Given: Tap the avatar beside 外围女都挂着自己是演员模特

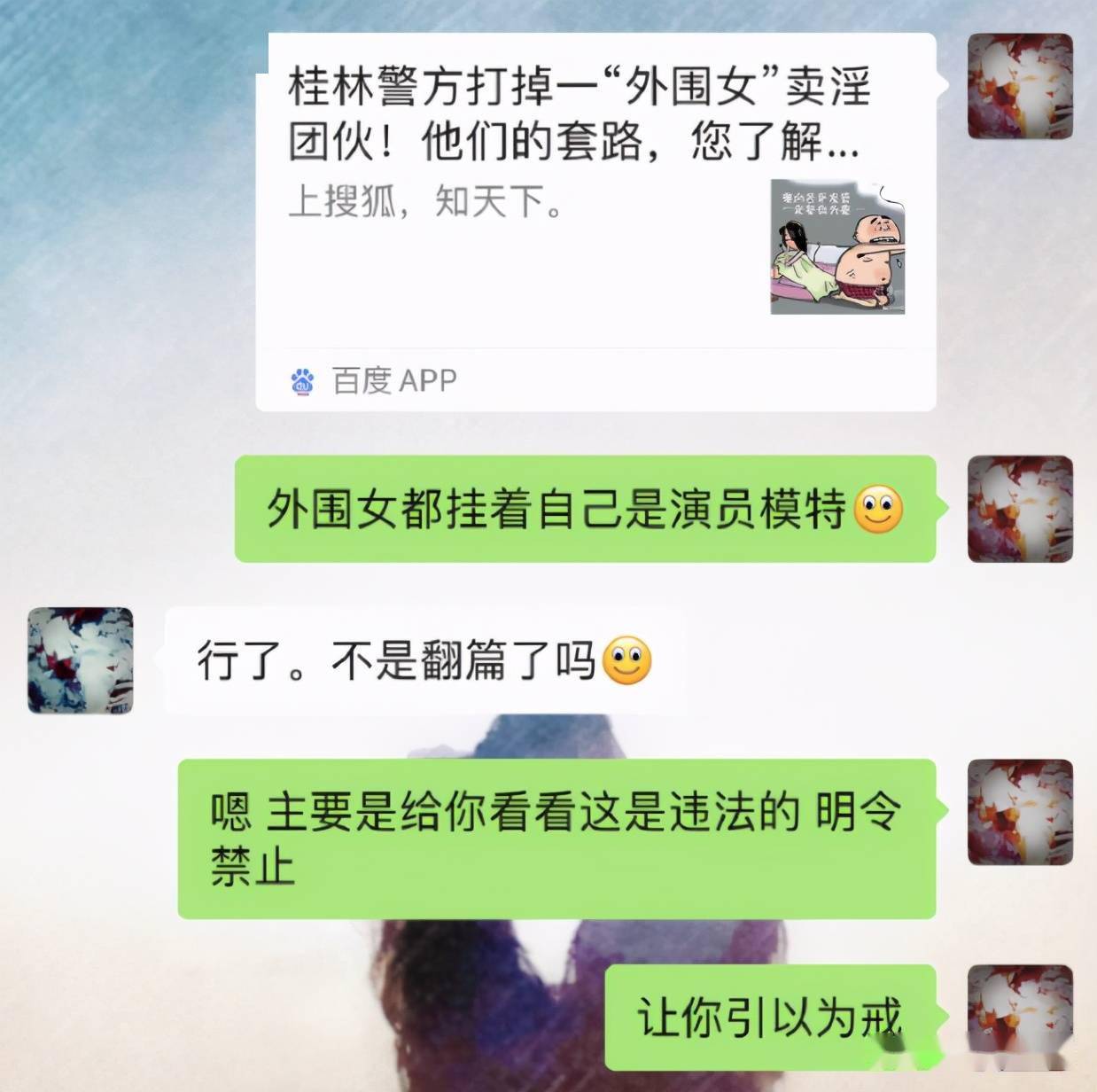Looking at the screenshot, I should (x=1020, y=509).
